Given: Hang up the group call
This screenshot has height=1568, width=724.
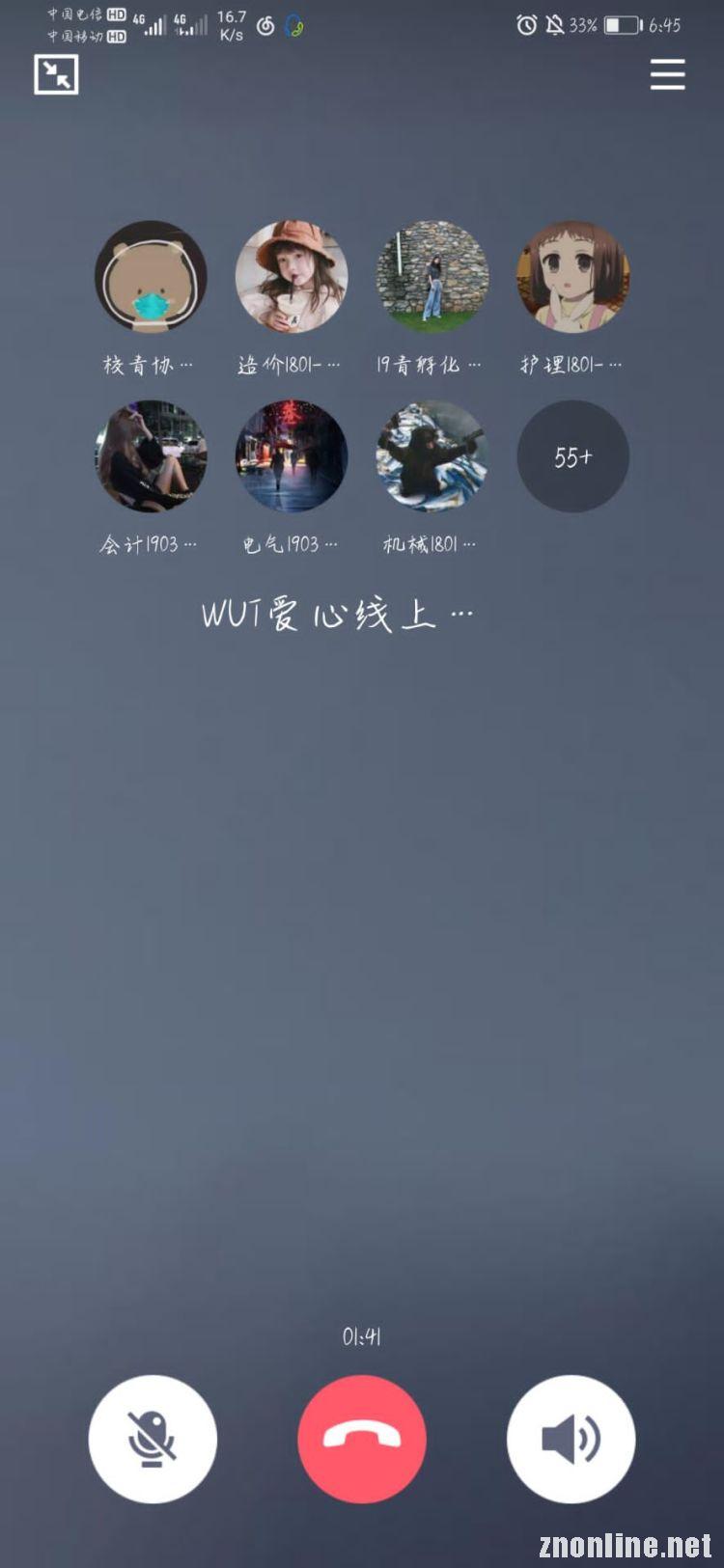Looking at the screenshot, I should (362, 1439).
